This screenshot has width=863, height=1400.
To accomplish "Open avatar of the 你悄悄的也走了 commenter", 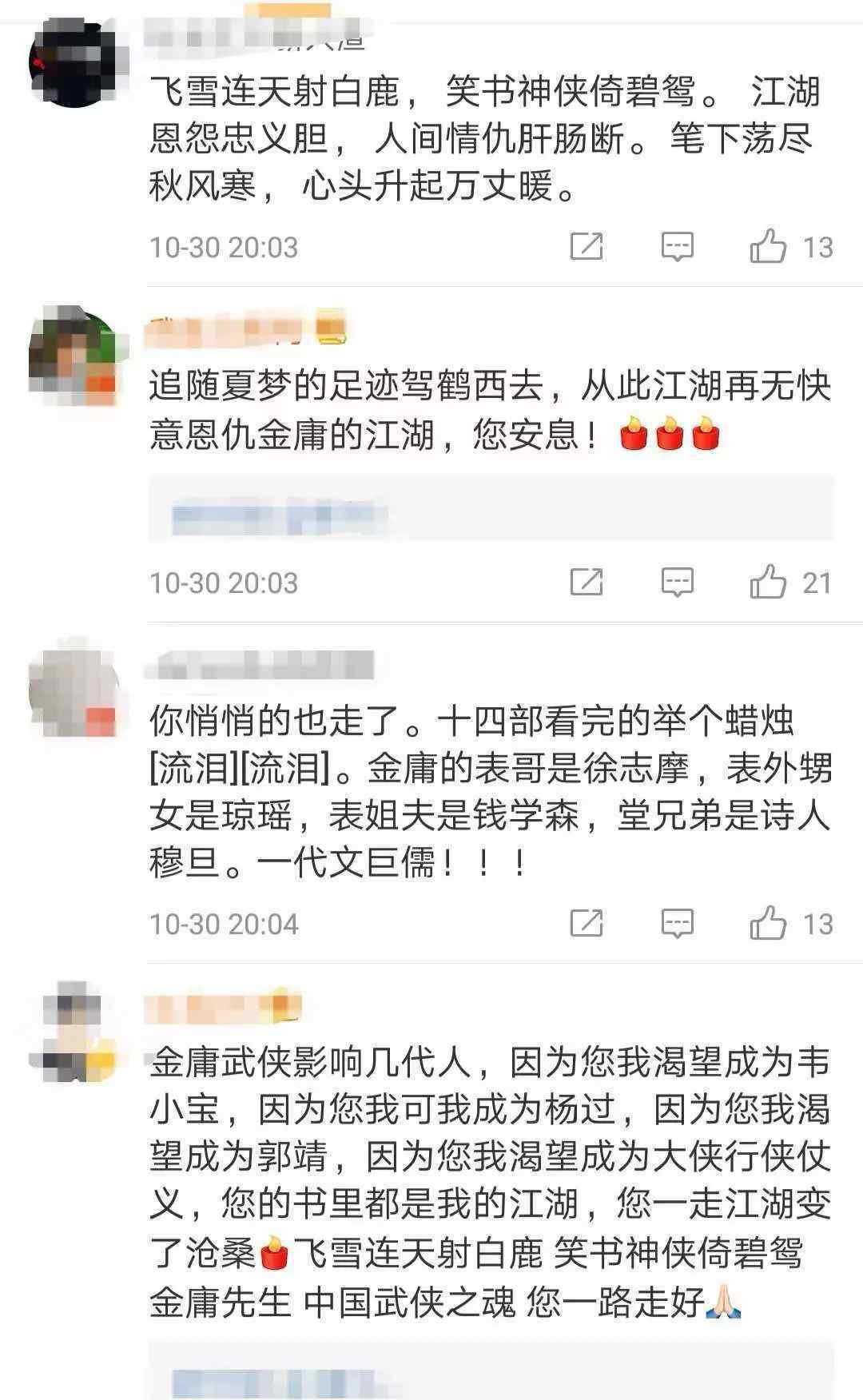I will 73,690.
